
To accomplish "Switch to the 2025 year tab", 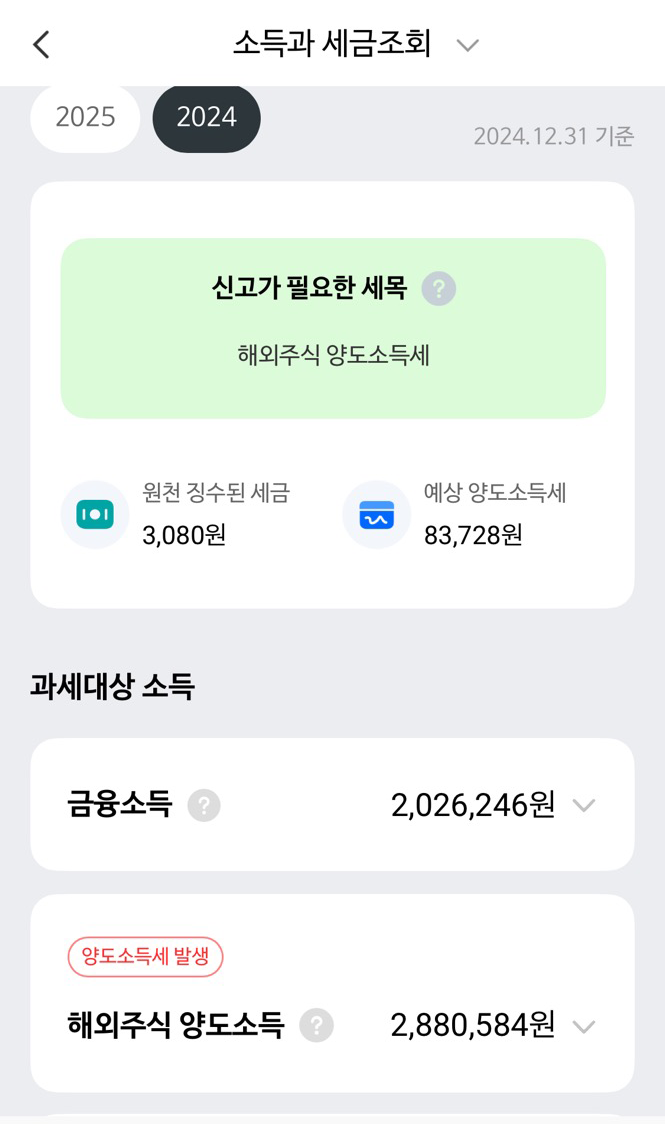I will [85, 118].
